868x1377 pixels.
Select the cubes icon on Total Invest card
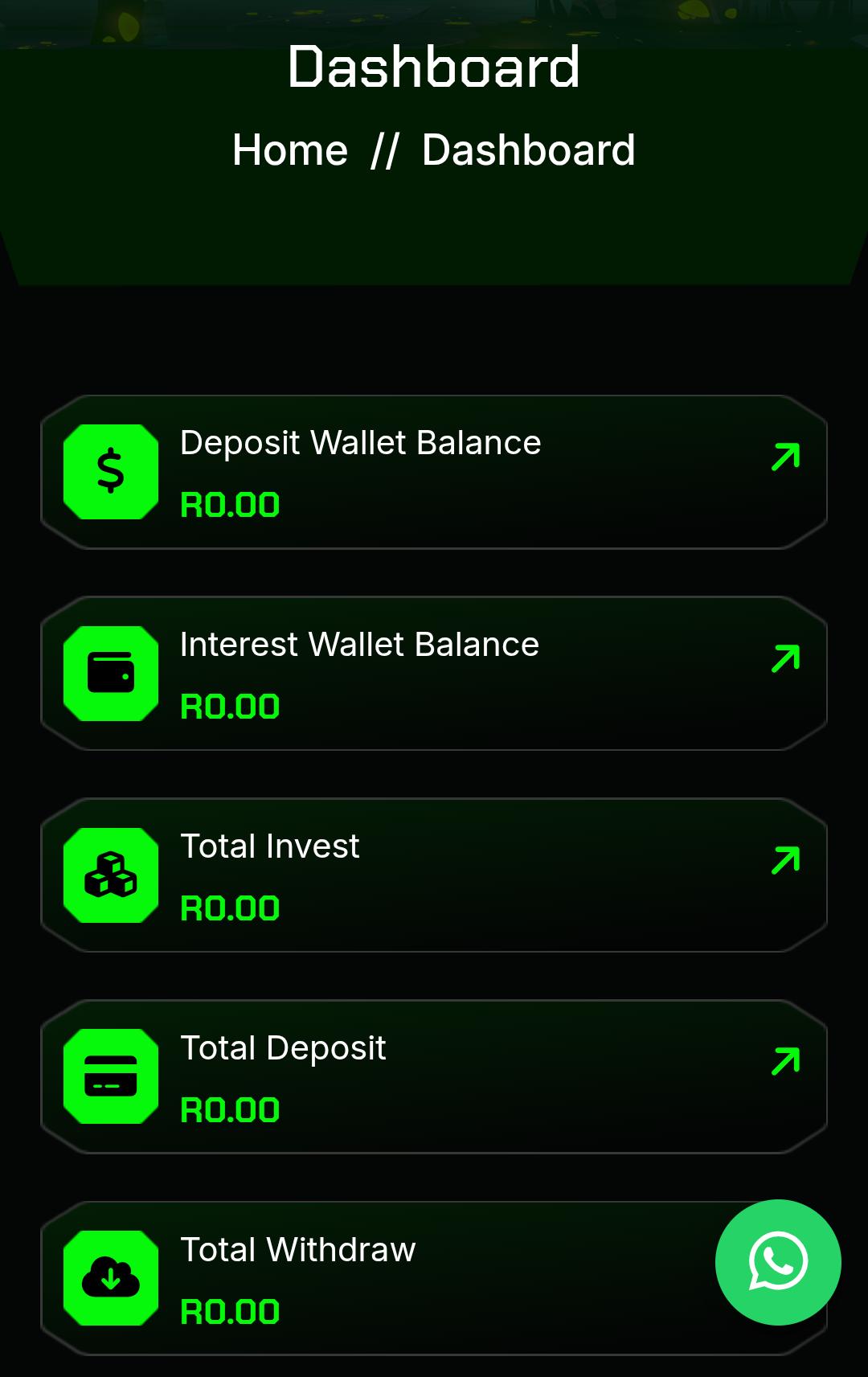[110, 875]
